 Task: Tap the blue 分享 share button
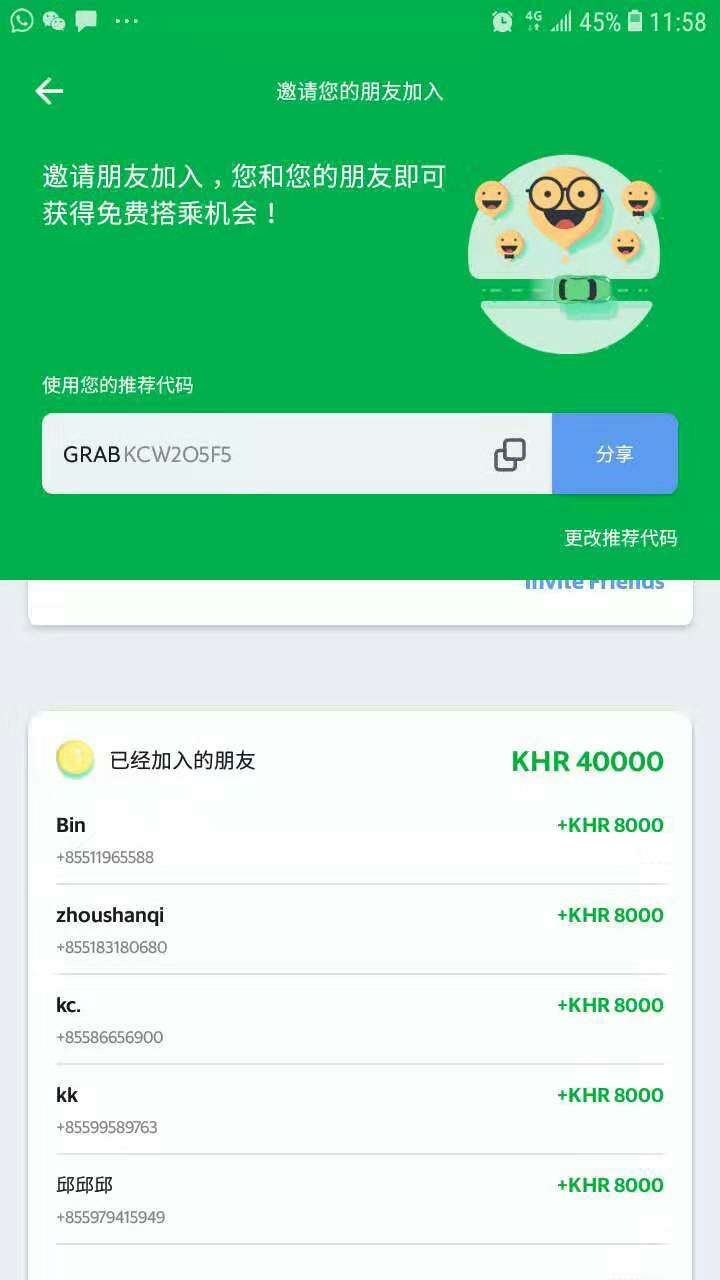tap(614, 454)
